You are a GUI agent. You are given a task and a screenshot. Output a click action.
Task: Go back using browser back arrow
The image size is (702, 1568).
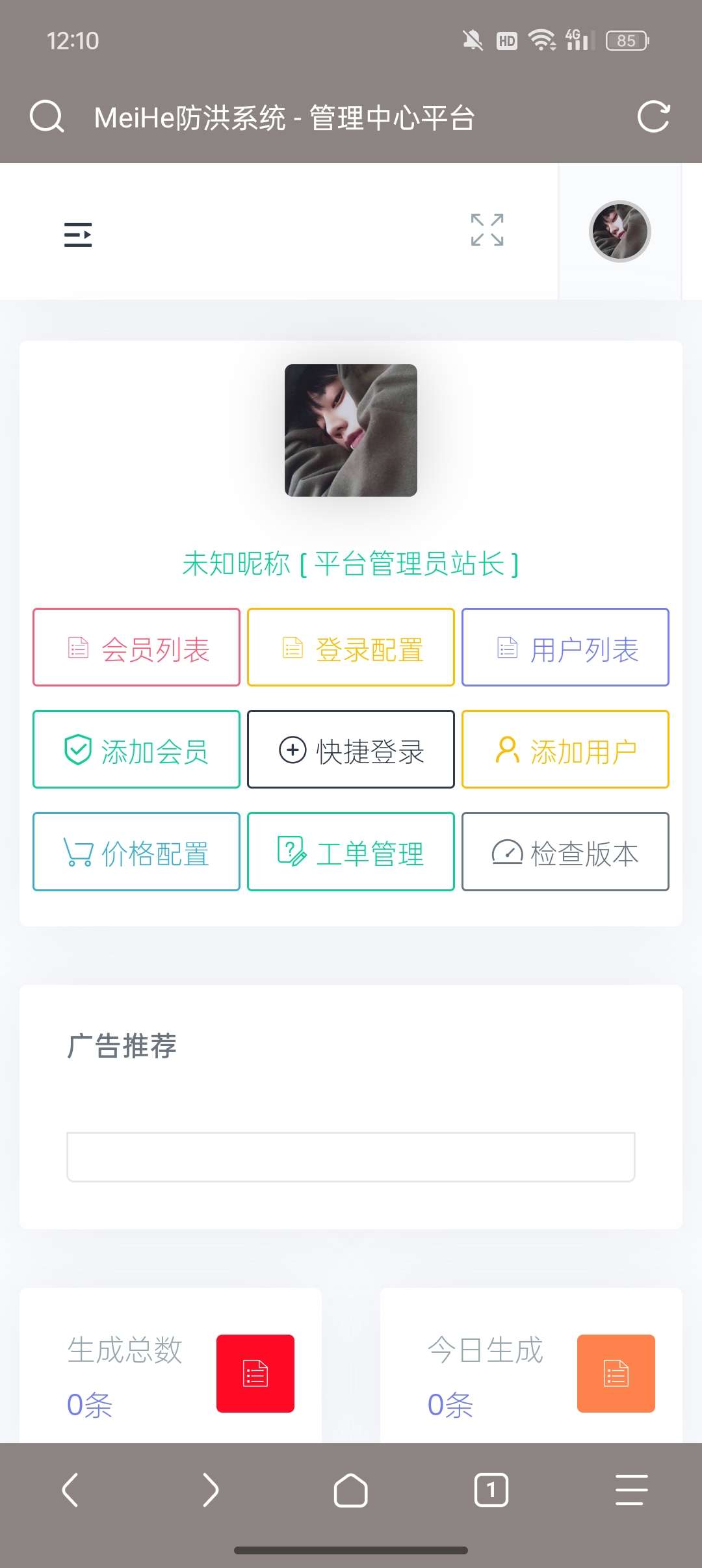70,1490
